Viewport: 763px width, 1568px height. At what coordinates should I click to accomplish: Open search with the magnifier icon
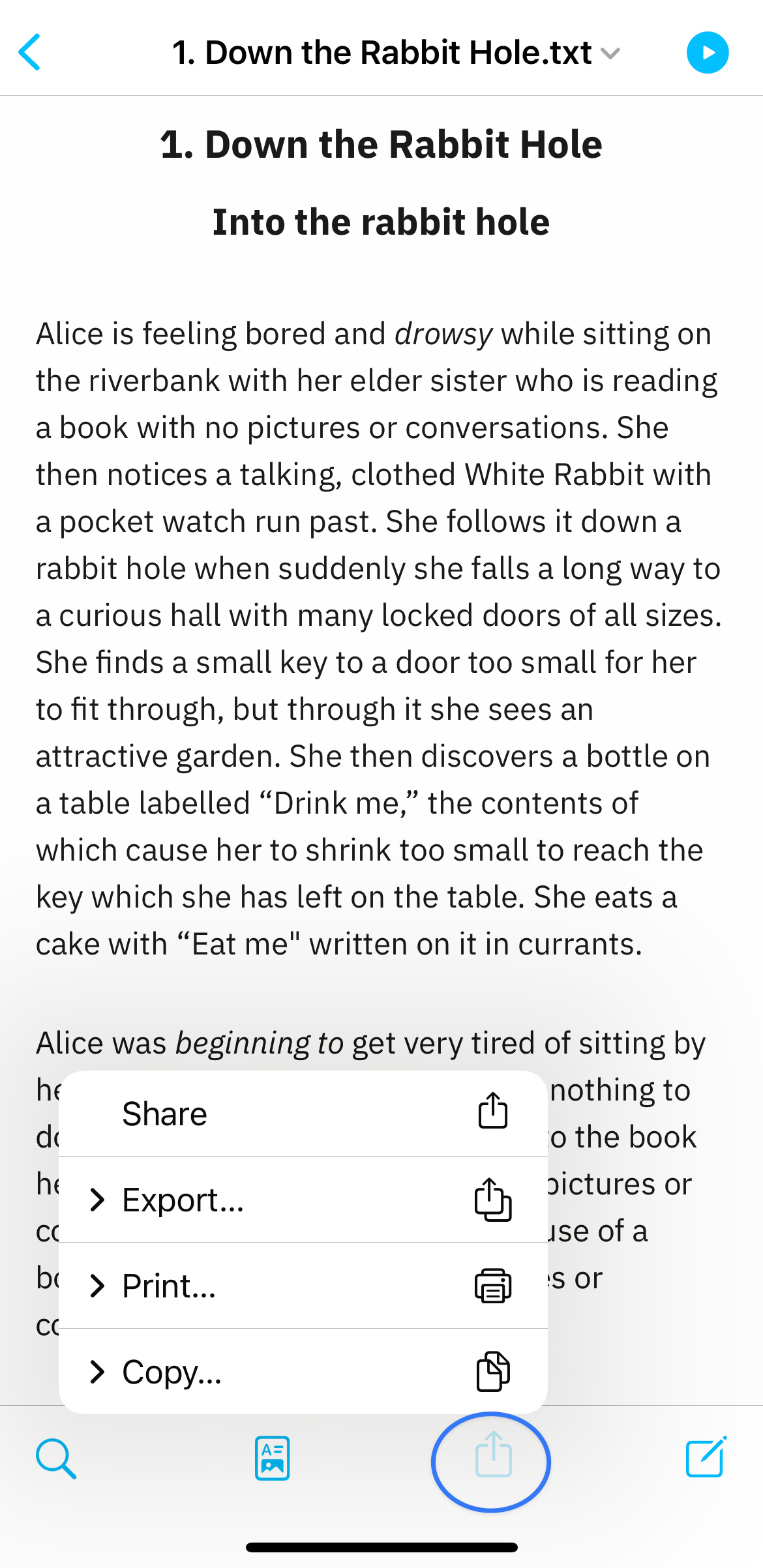(56, 1458)
